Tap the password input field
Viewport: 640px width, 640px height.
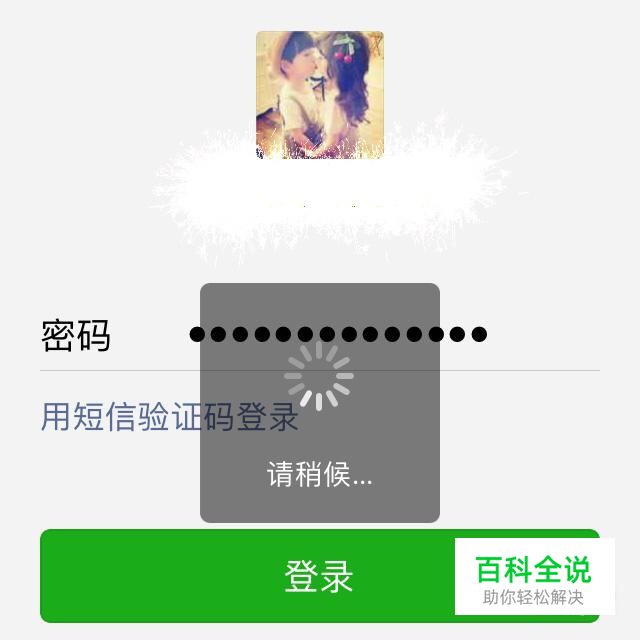tap(340, 334)
